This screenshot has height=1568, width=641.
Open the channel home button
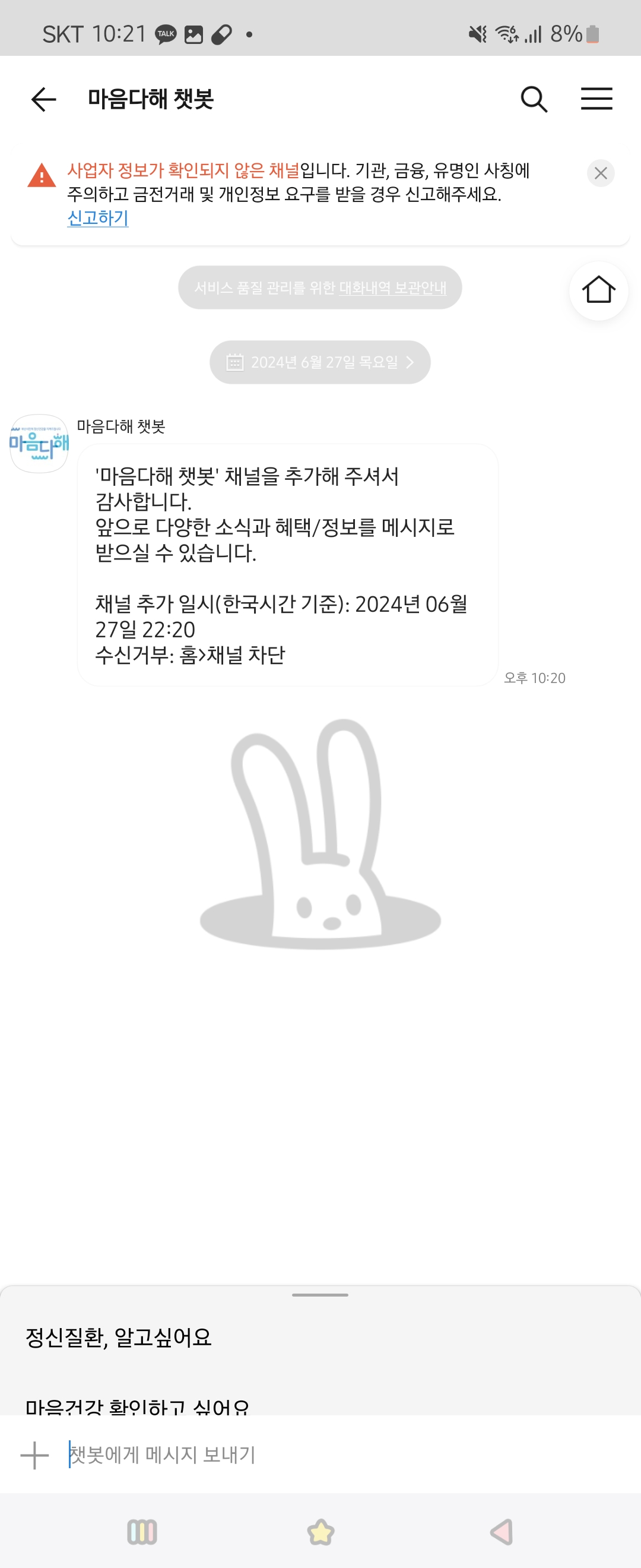click(x=598, y=290)
